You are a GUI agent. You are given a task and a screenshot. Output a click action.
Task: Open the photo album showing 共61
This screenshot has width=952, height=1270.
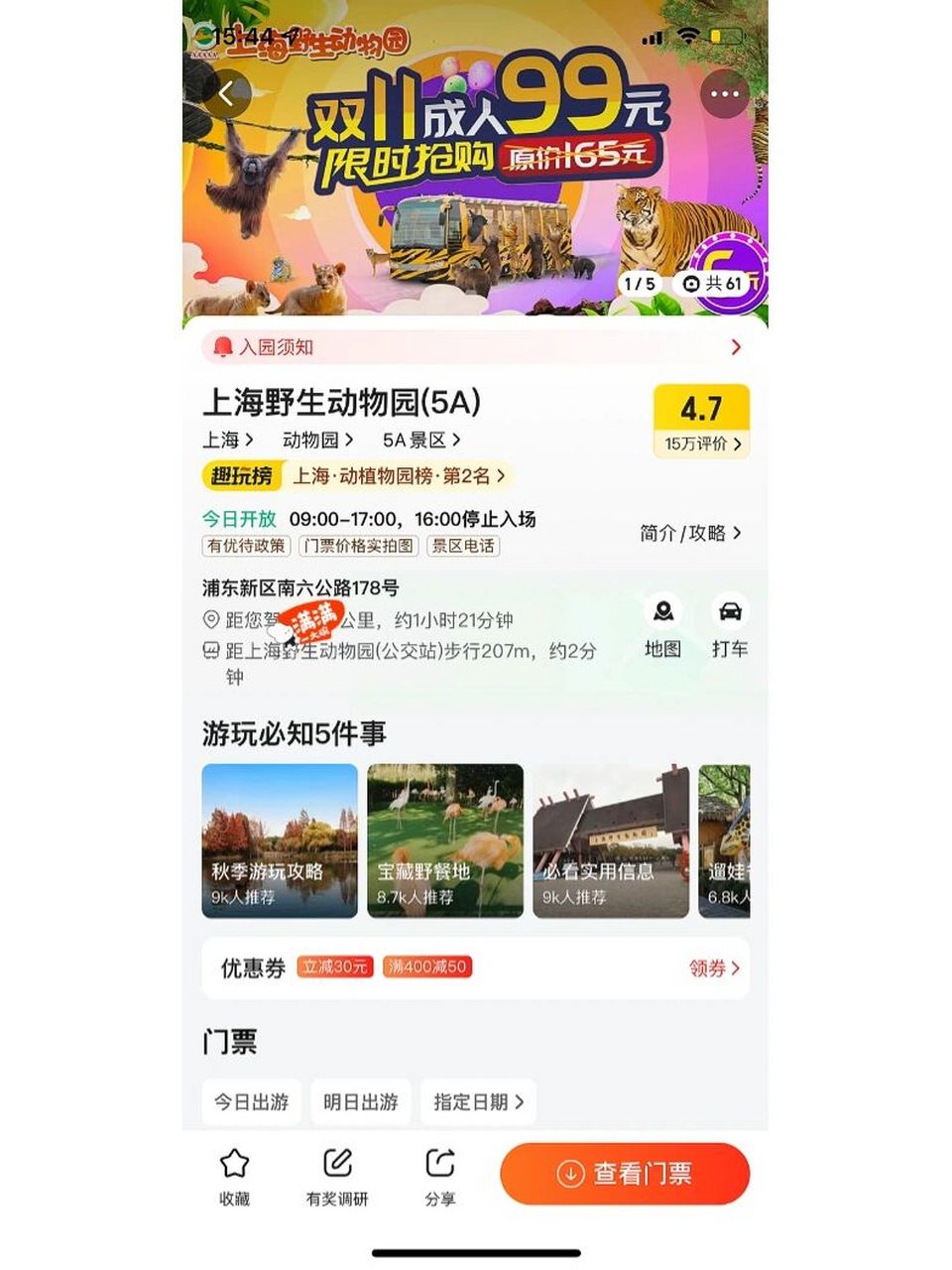(713, 284)
